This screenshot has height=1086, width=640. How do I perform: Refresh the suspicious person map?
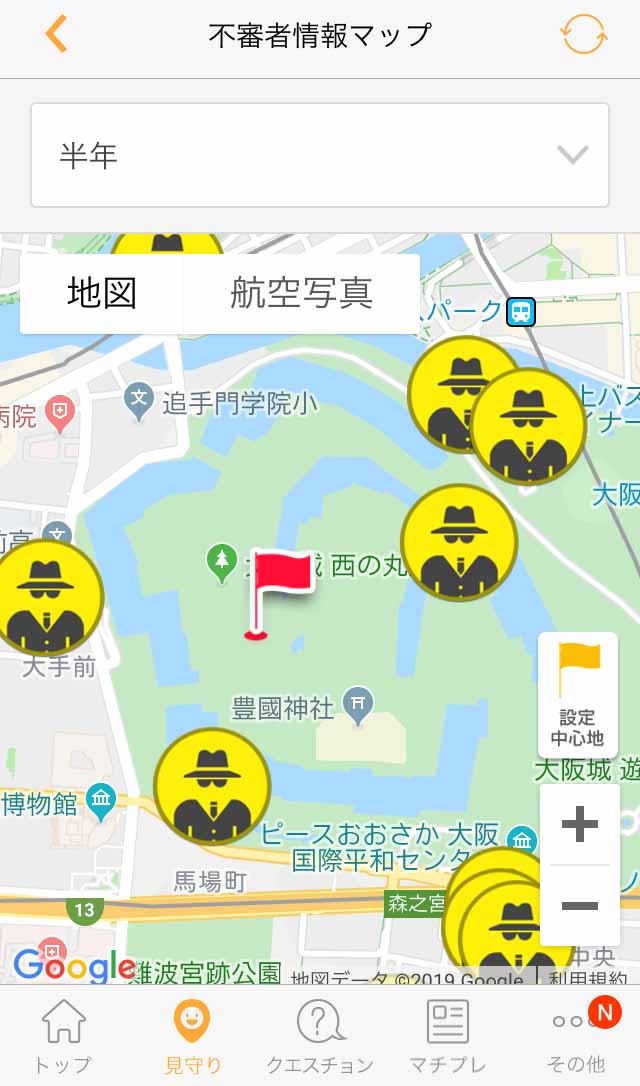583,34
